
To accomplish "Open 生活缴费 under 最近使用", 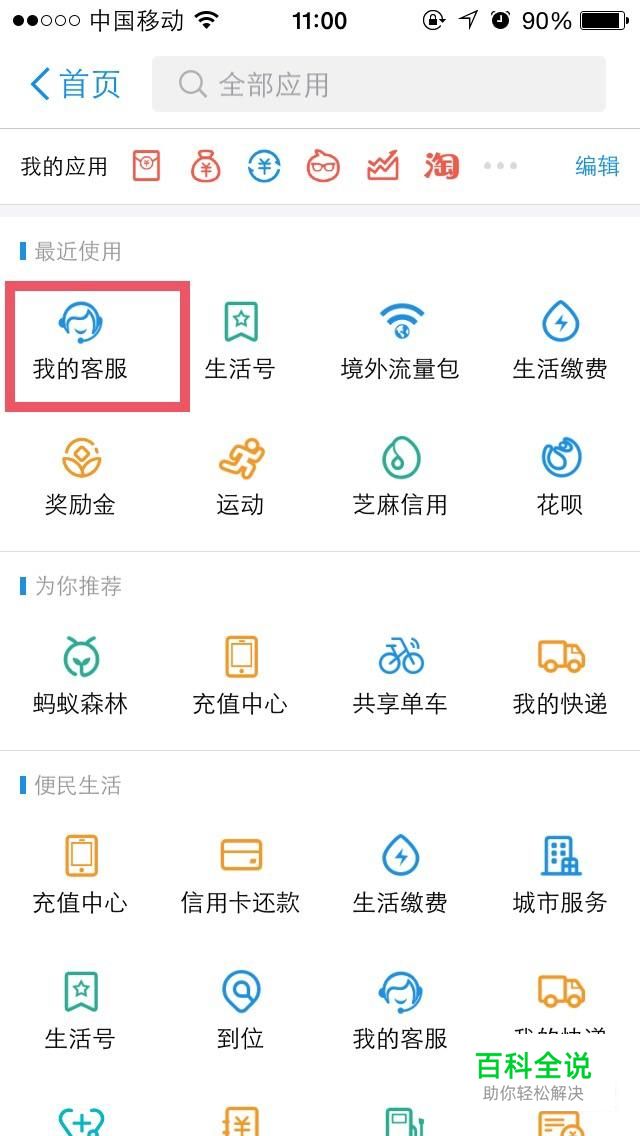I will pos(560,343).
